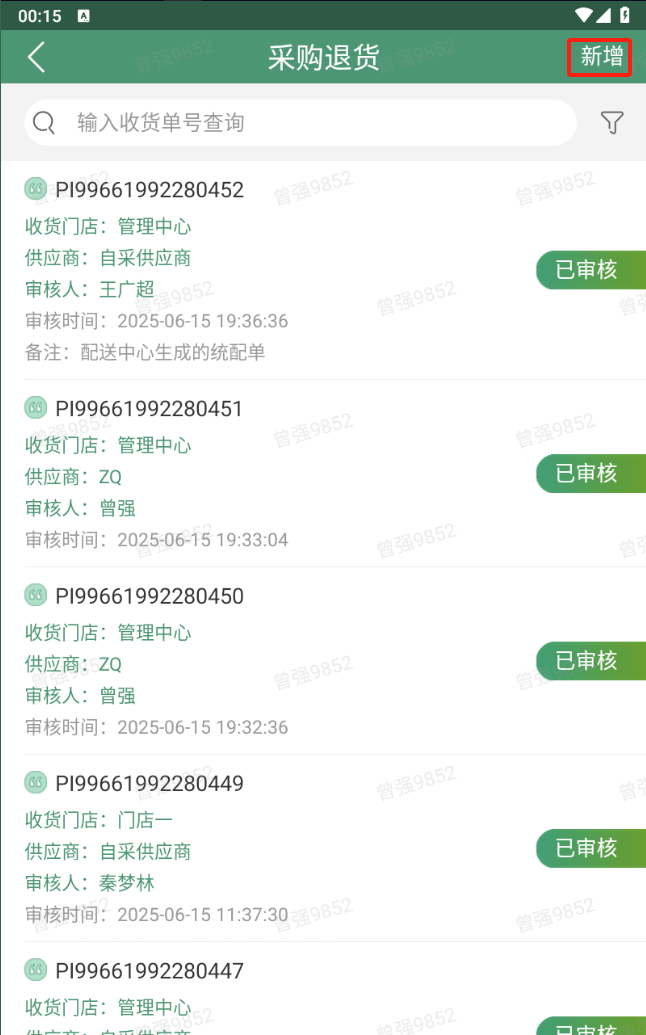
Task: Open order PI99661992280450
Action: point(323,661)
